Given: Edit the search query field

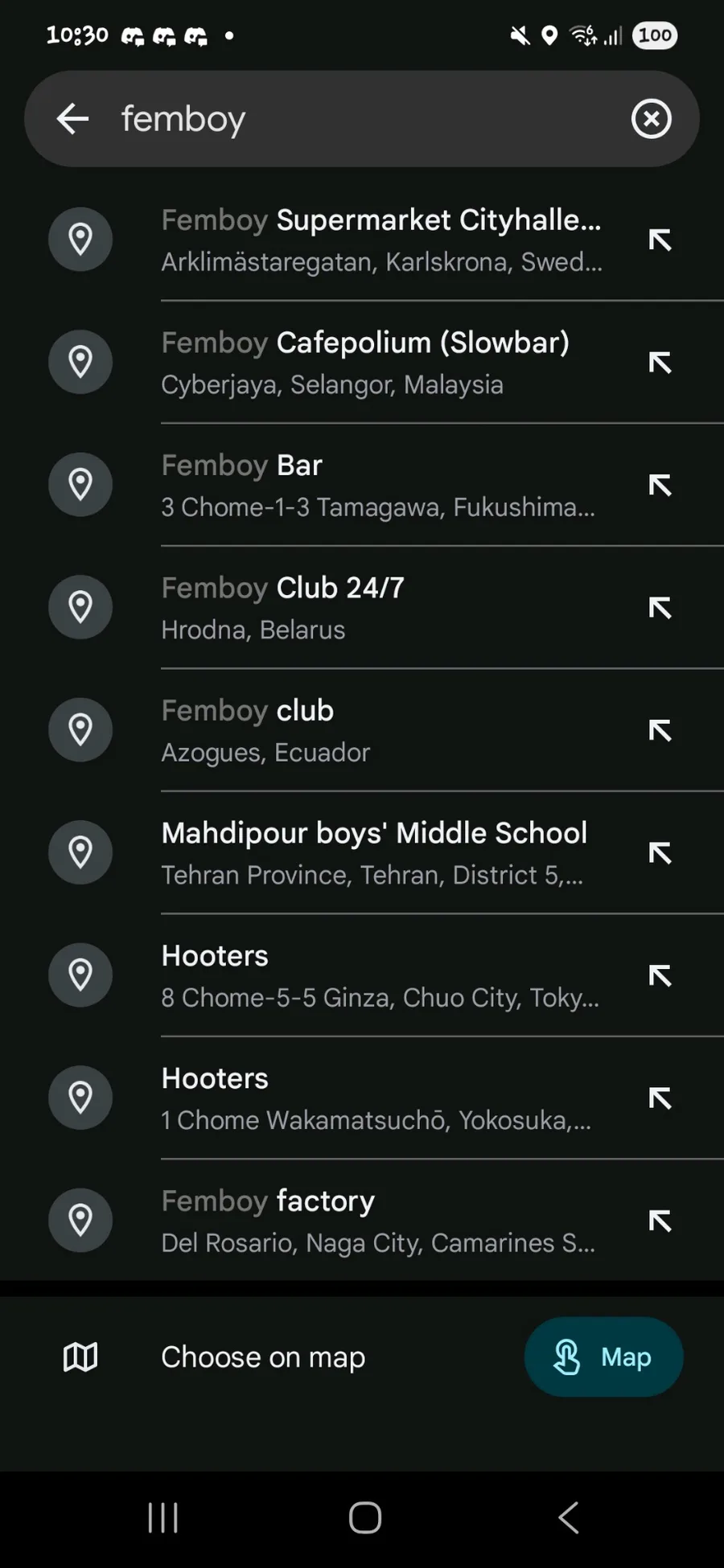Looking at the screenshot, I should point(362,119).
